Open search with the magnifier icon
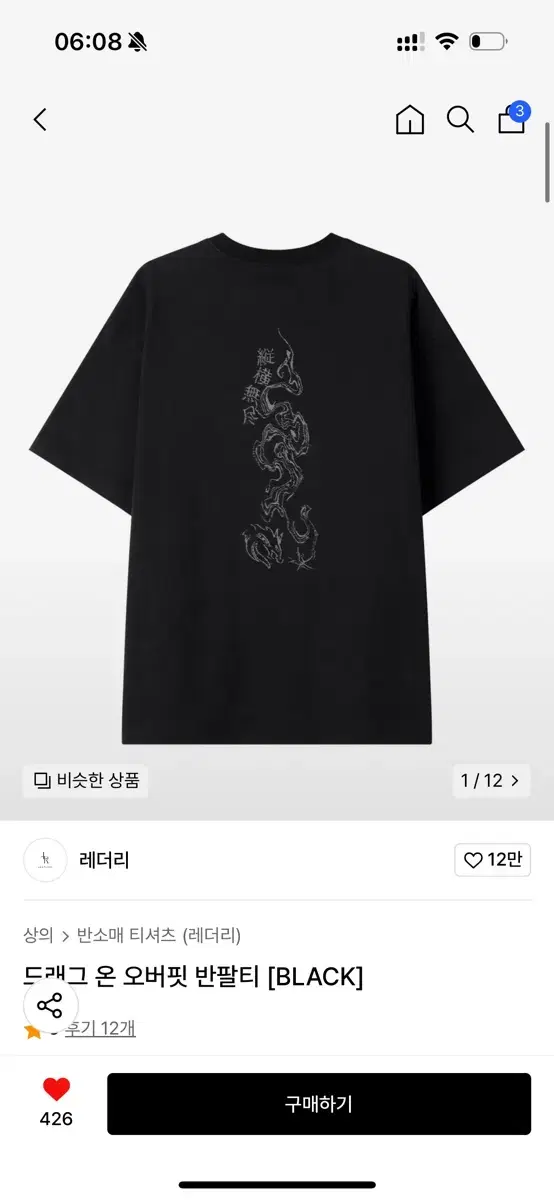This screenshot has width=554, height=1200. (x=460, y=120)
